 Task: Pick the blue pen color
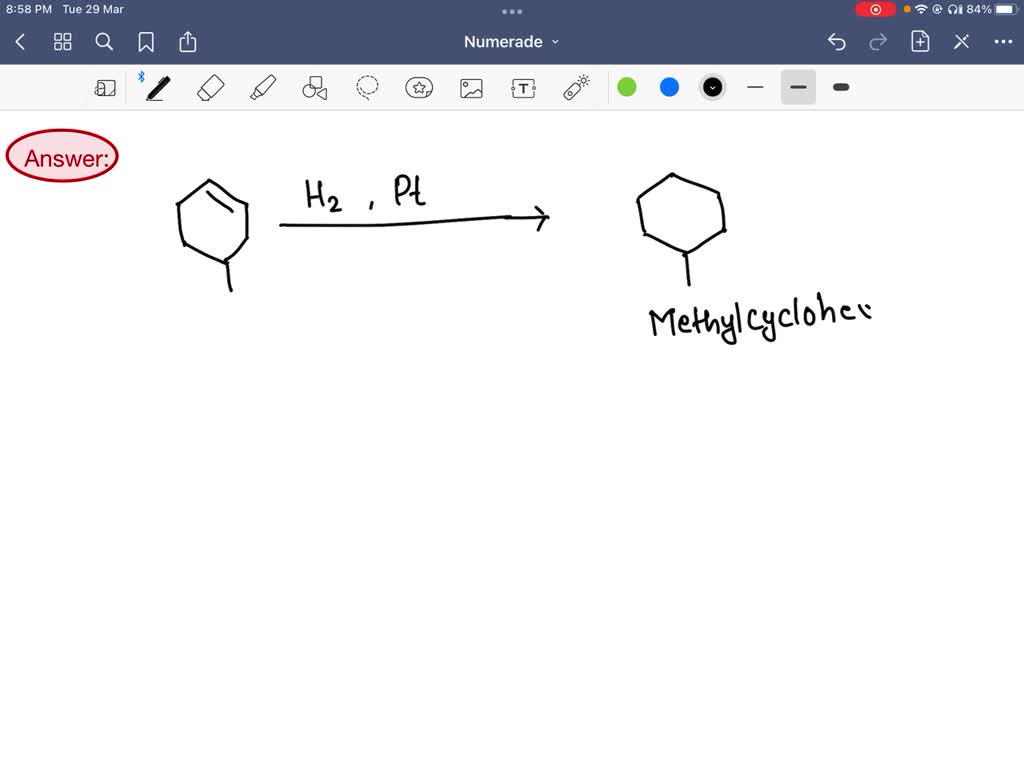670,88
